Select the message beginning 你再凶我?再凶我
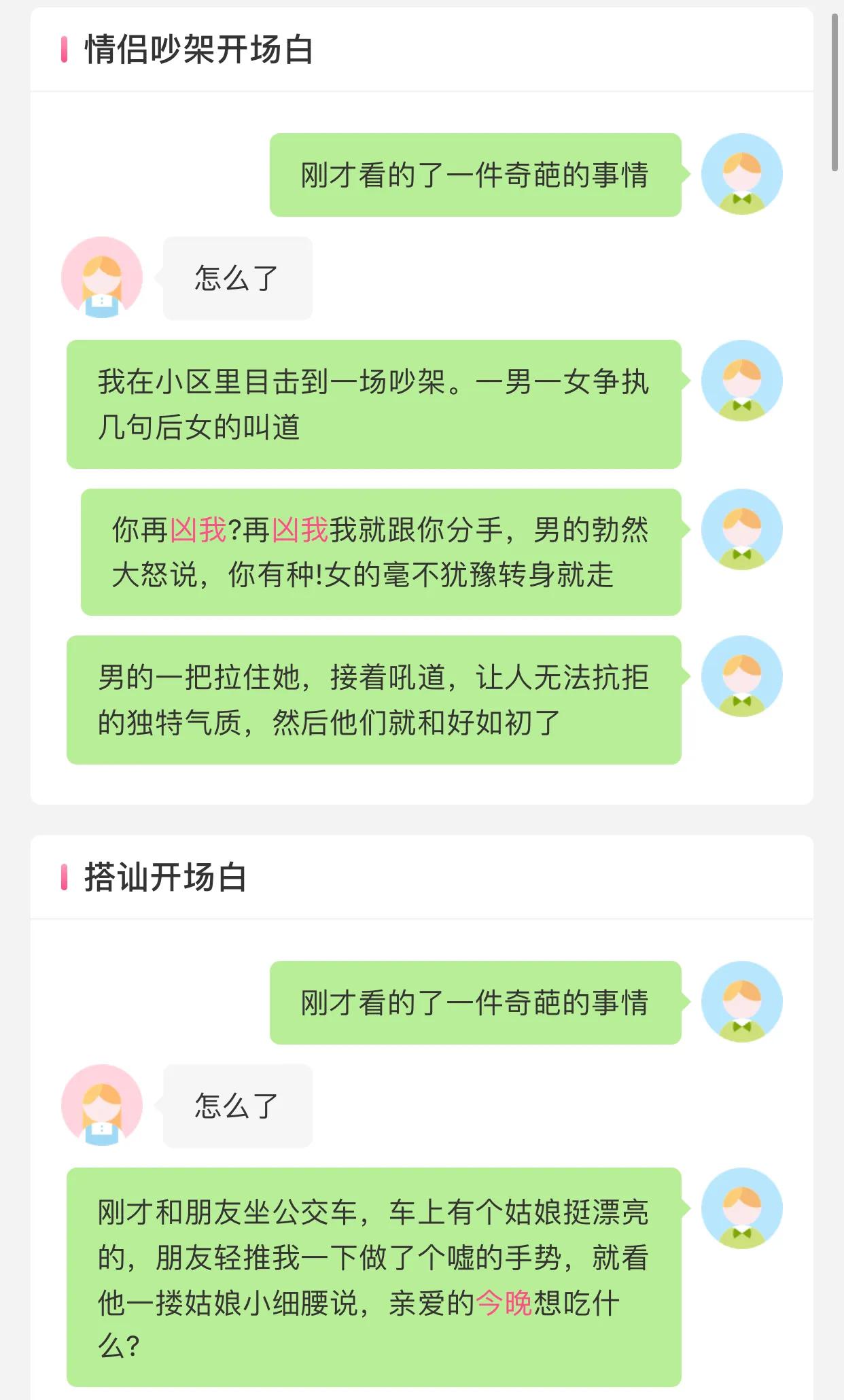Image resolution: width=844 pixels, height=1400 pixels. click(381, 552)
